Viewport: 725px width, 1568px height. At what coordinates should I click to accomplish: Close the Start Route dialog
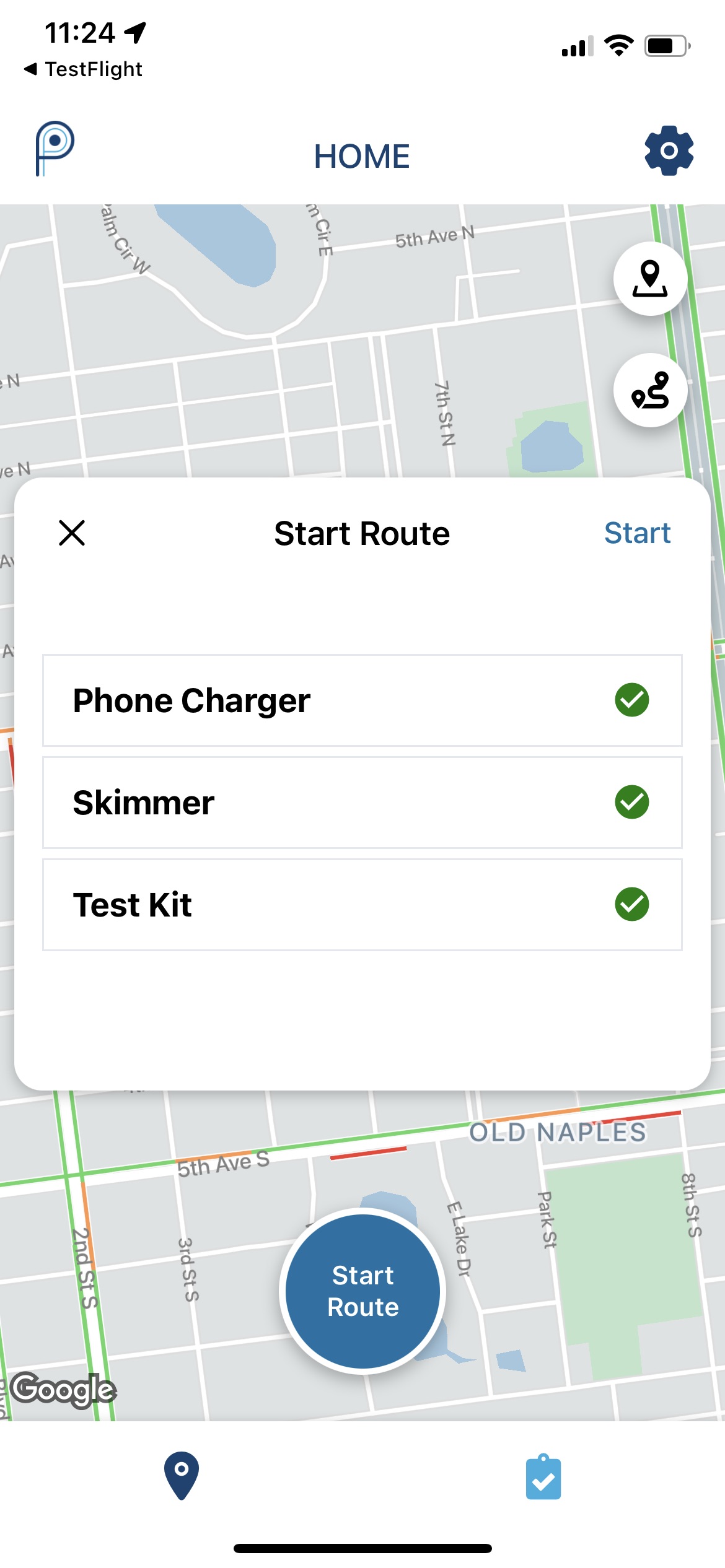pos(72,533)
